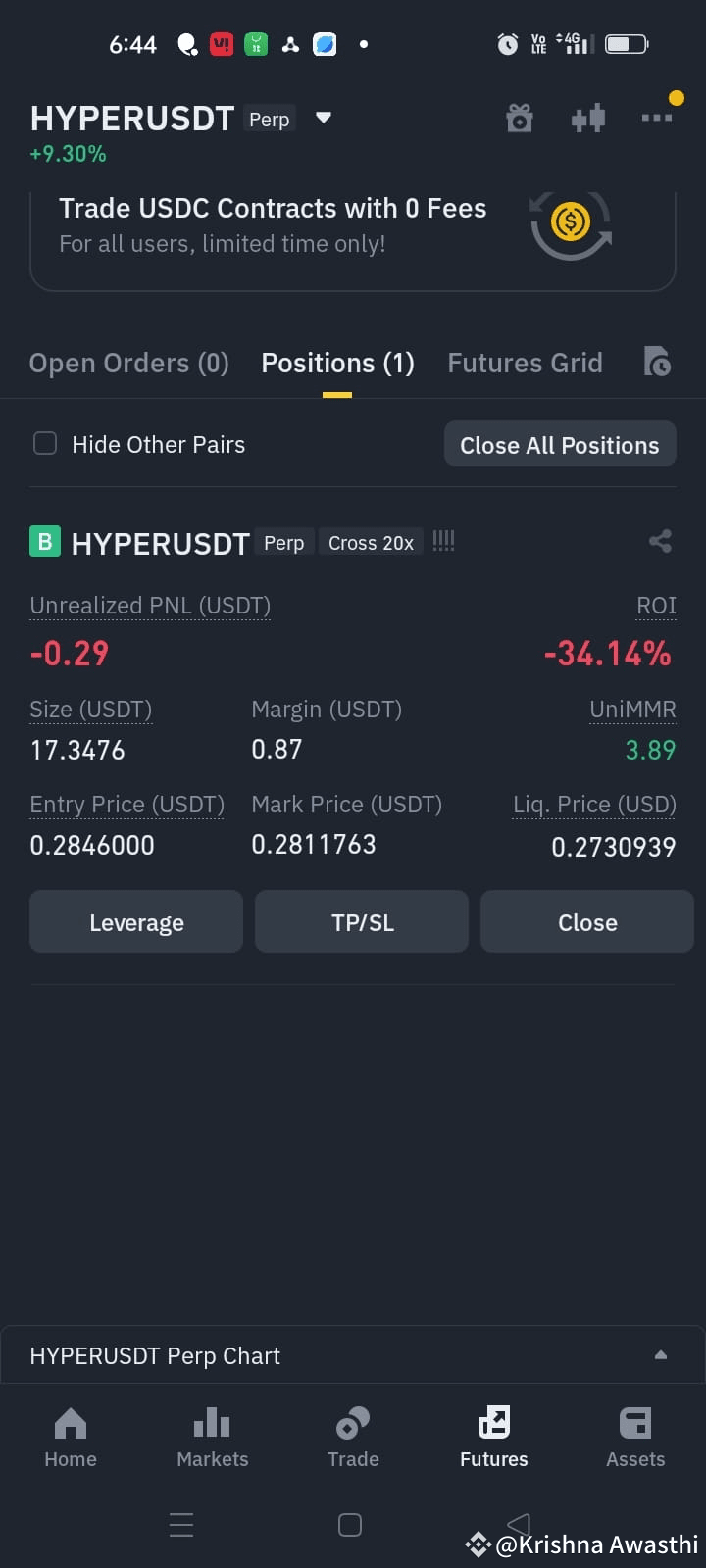Click the leverage ladder icon beside Cross 20x
706x1568 pixels.
point(443,541)
